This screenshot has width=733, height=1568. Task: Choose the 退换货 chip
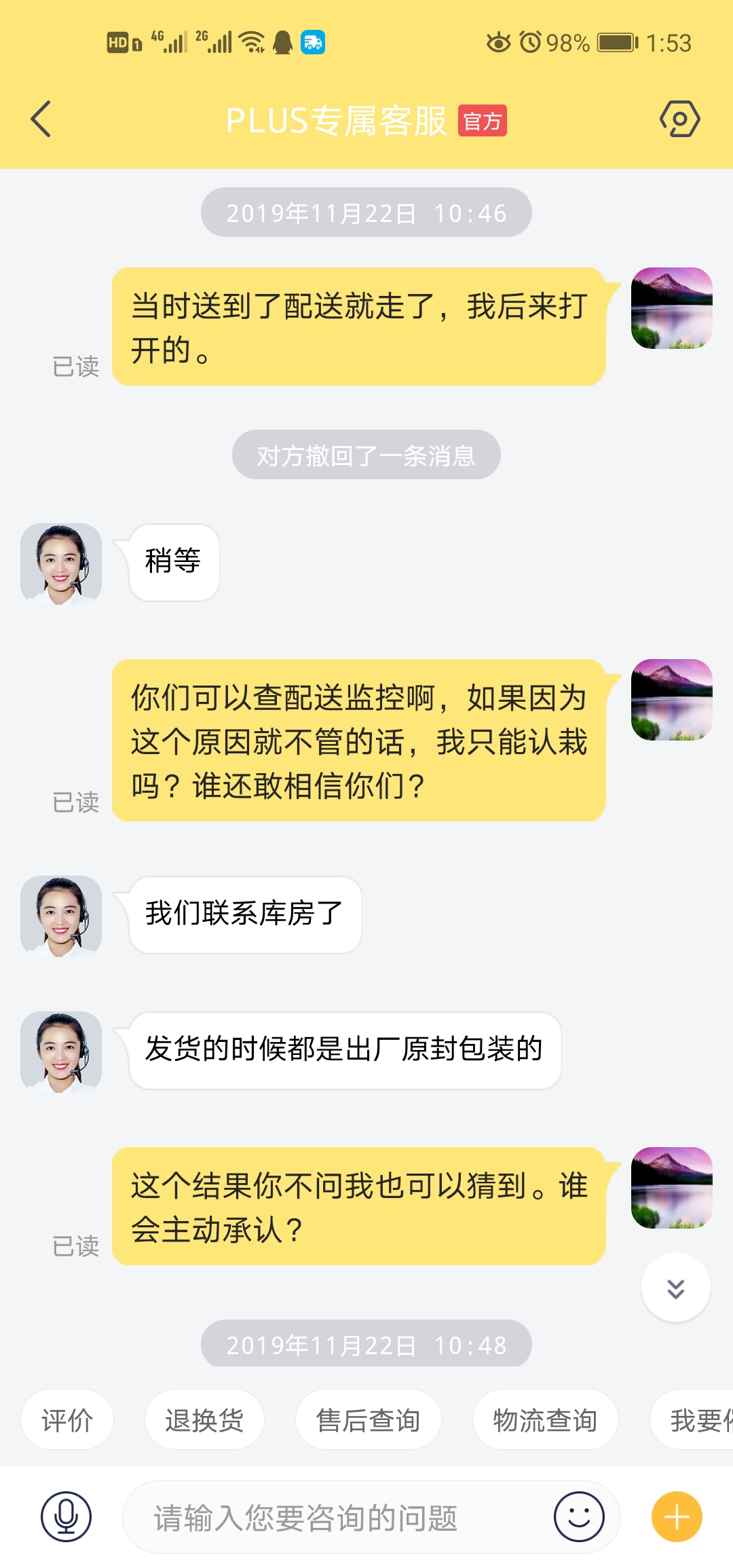click(204, 1420)
